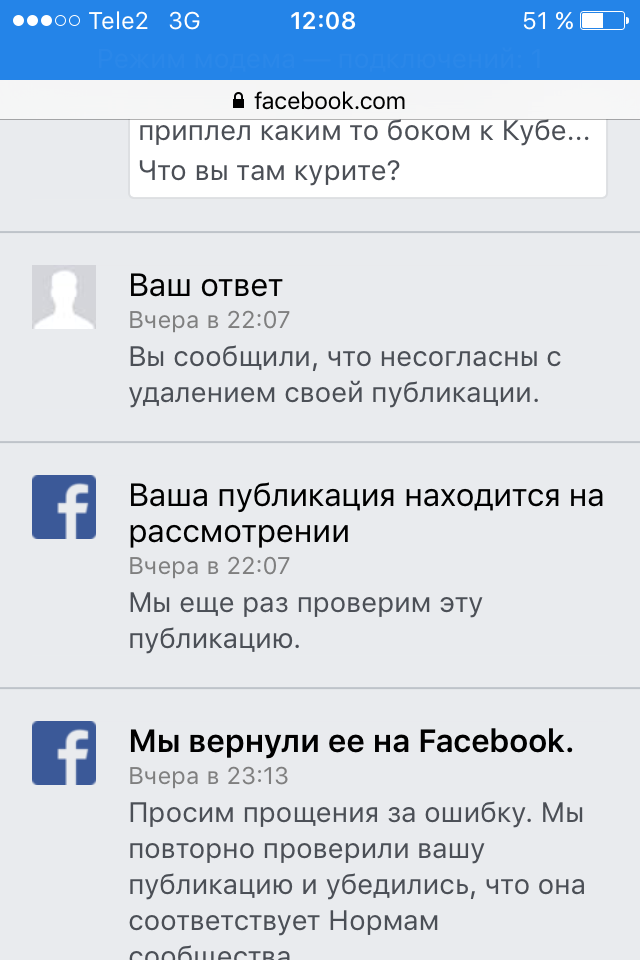
Task: Tap the facebook.com address bar
Action: coord(320,101)
